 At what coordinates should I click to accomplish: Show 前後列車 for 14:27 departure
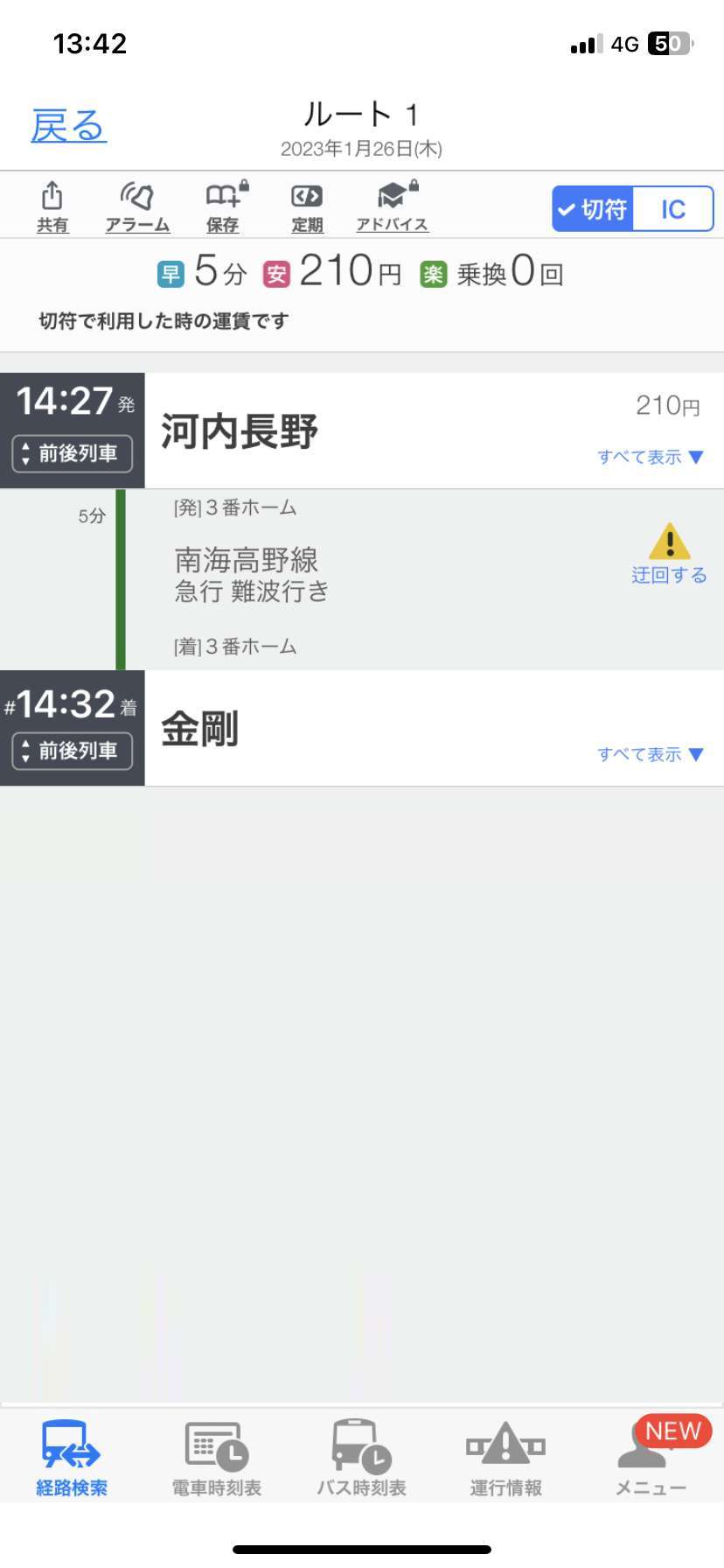[73, 453]
